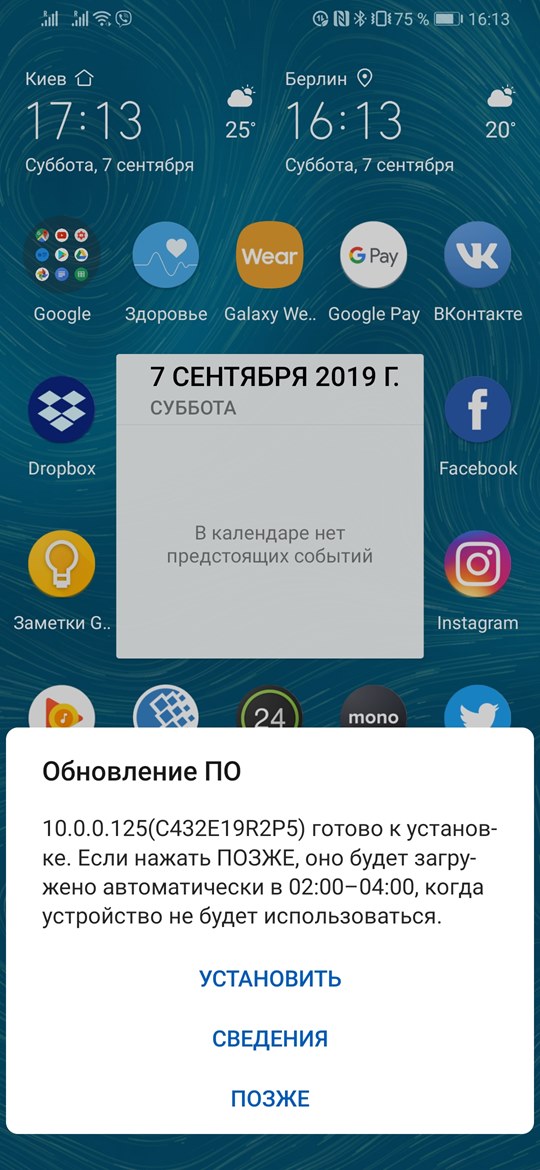Viewport: 540px width, 1170px height.
Task: Choose ПОЗЖЕ to postpone the update
Action: [270, 1098]
